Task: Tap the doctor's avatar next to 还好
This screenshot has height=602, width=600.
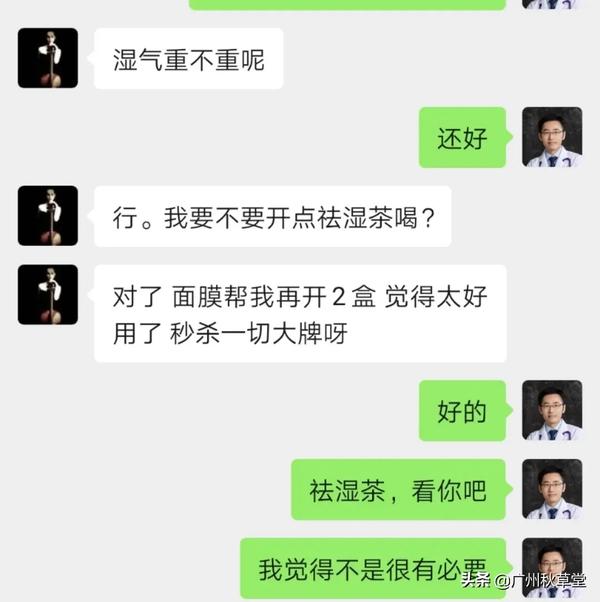Action: [551, 137]
